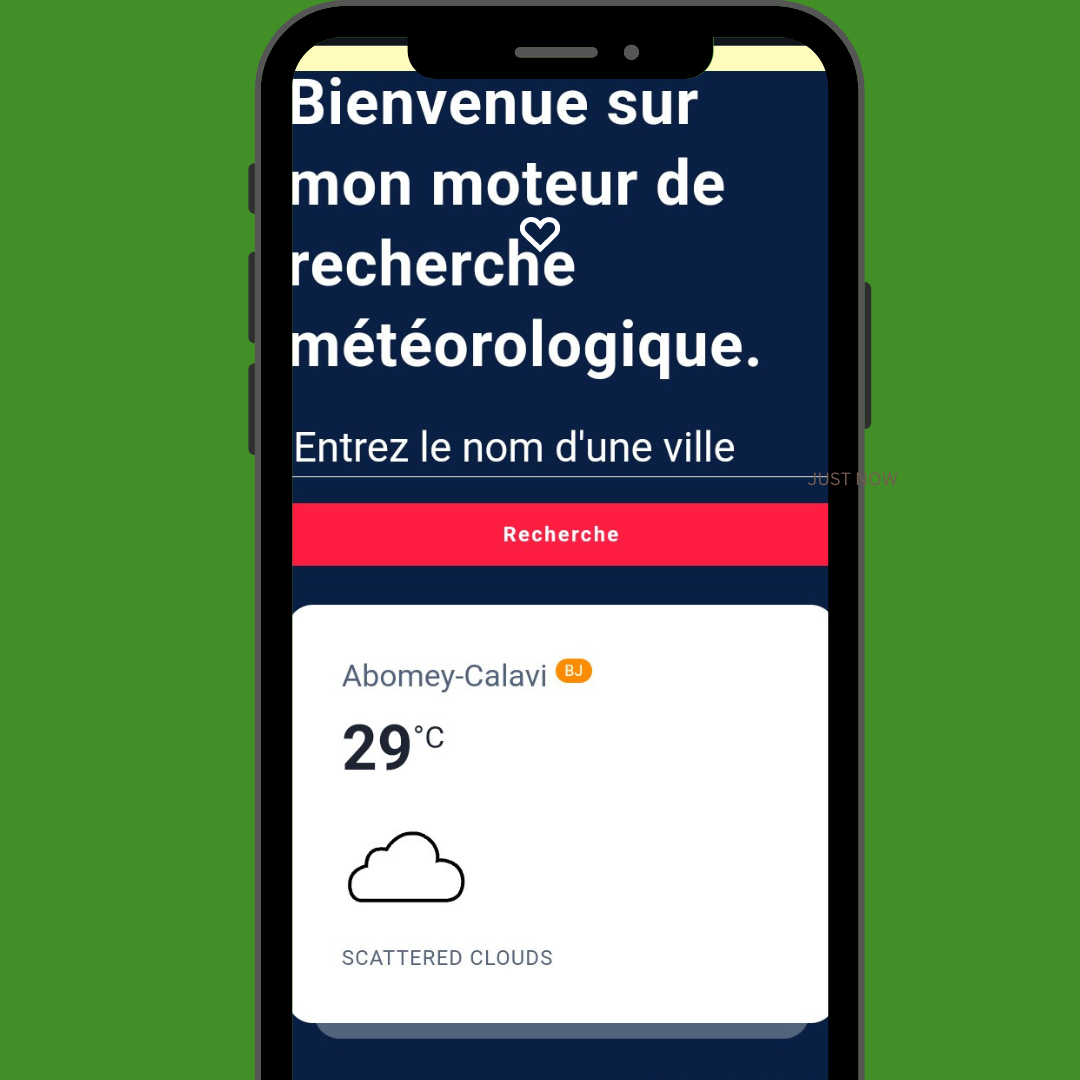
Task: Open the Abomey-Calavi weather card
Action: tap(560, 812)
